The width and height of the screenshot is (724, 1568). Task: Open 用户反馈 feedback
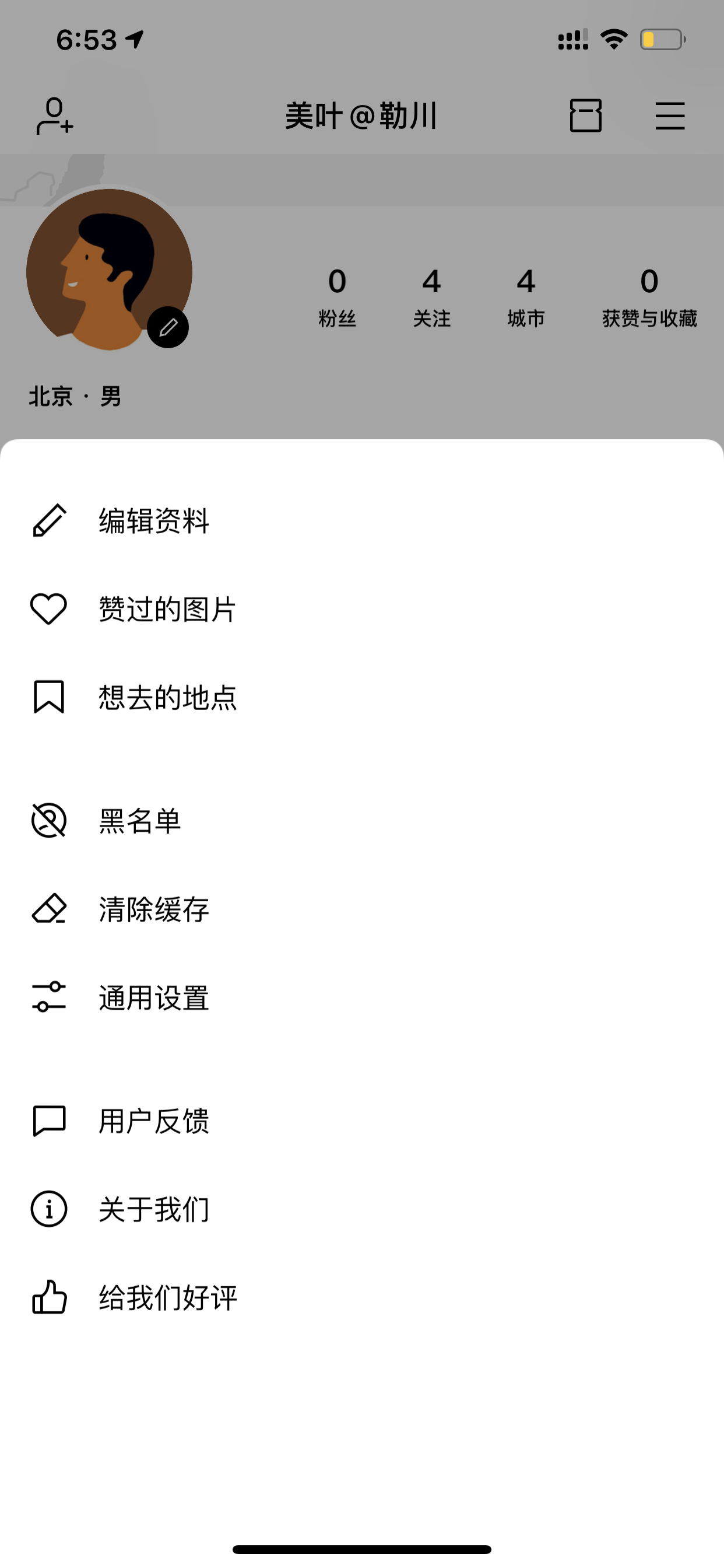click(x=362, y=1121)
